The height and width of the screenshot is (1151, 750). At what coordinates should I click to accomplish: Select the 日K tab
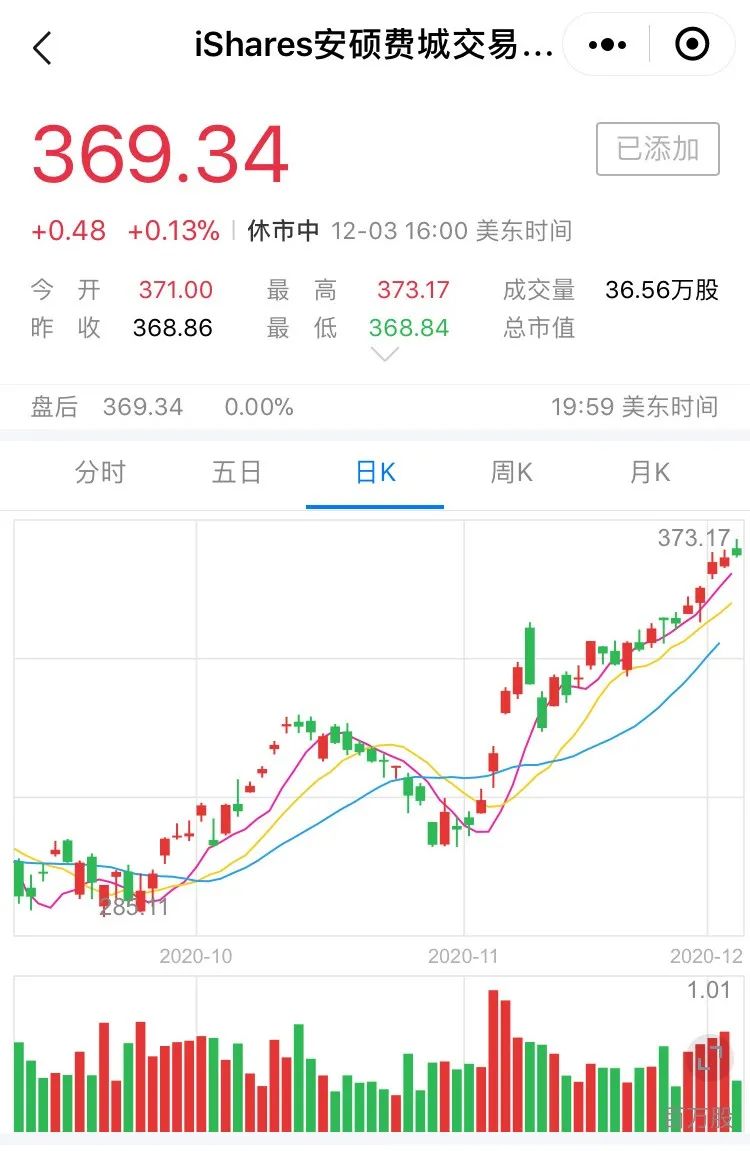375,472
